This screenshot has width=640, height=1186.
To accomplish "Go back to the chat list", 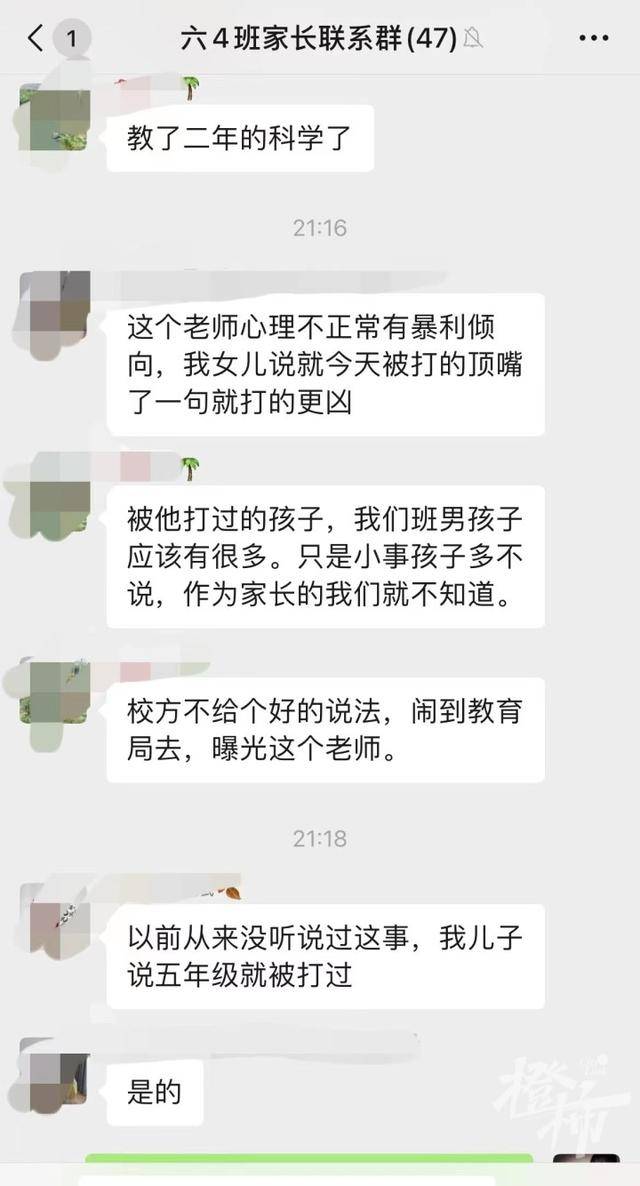I will pyautogui.click(x=36, y=39).
